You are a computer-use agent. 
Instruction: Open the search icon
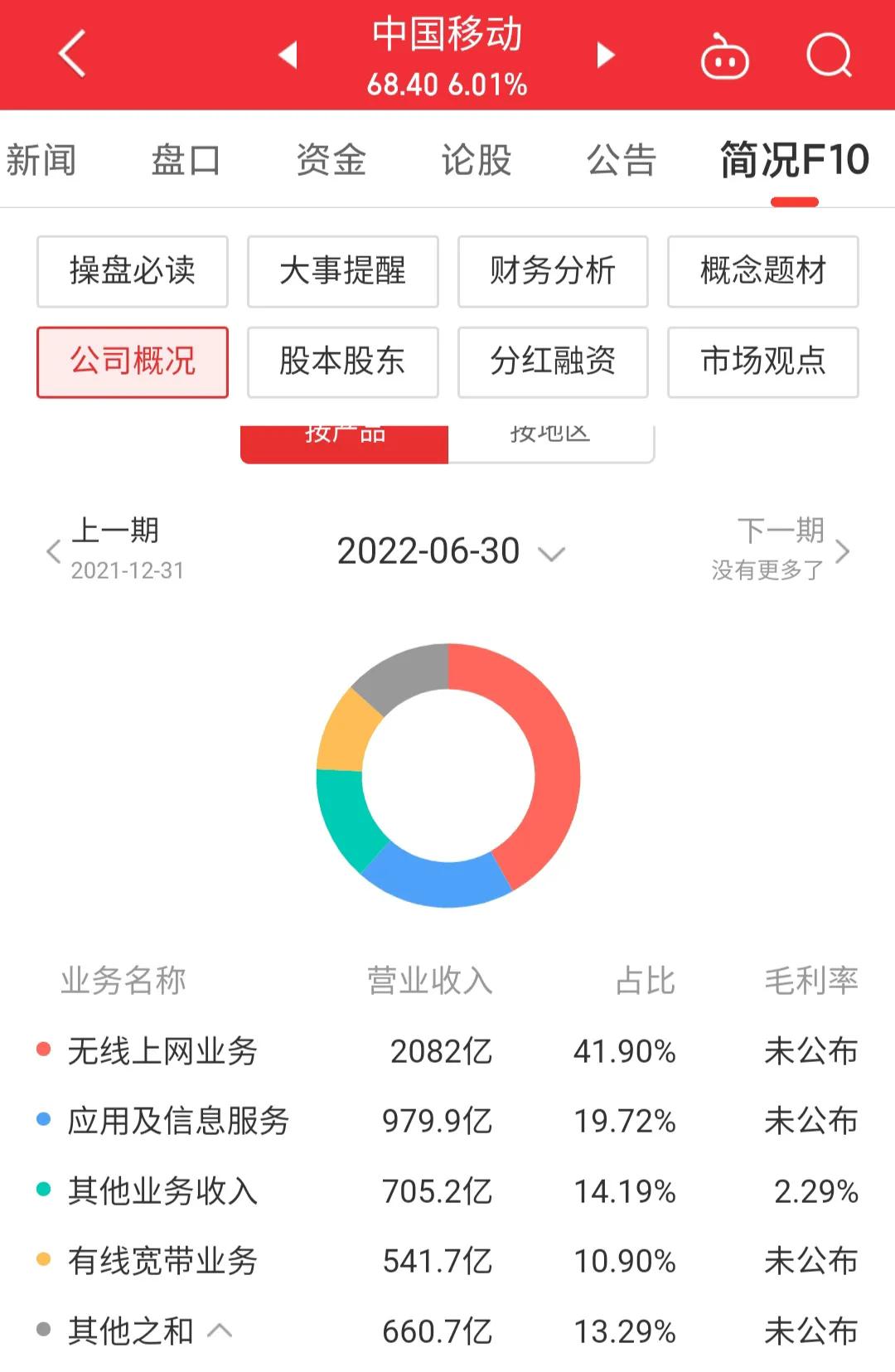click(x=829, y=55)
